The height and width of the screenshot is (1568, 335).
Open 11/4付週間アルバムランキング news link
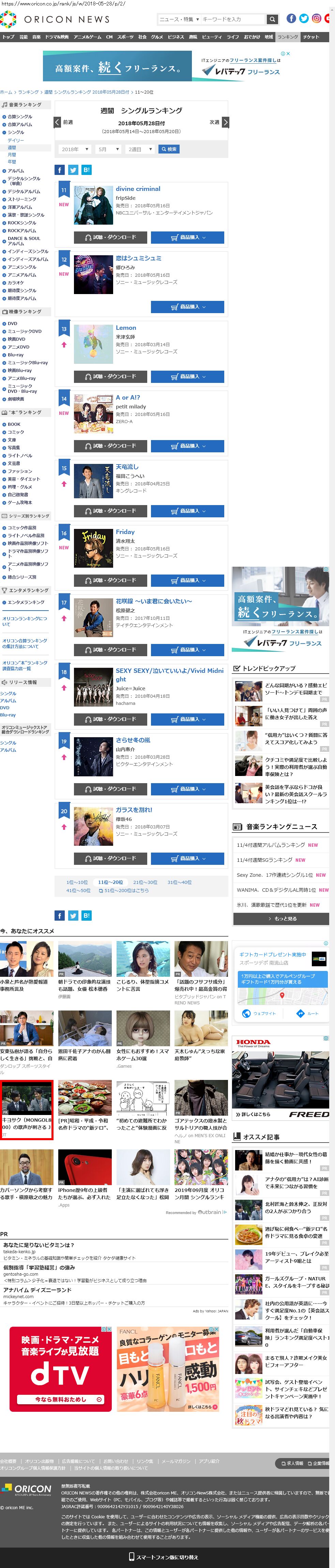click(271, 845)
